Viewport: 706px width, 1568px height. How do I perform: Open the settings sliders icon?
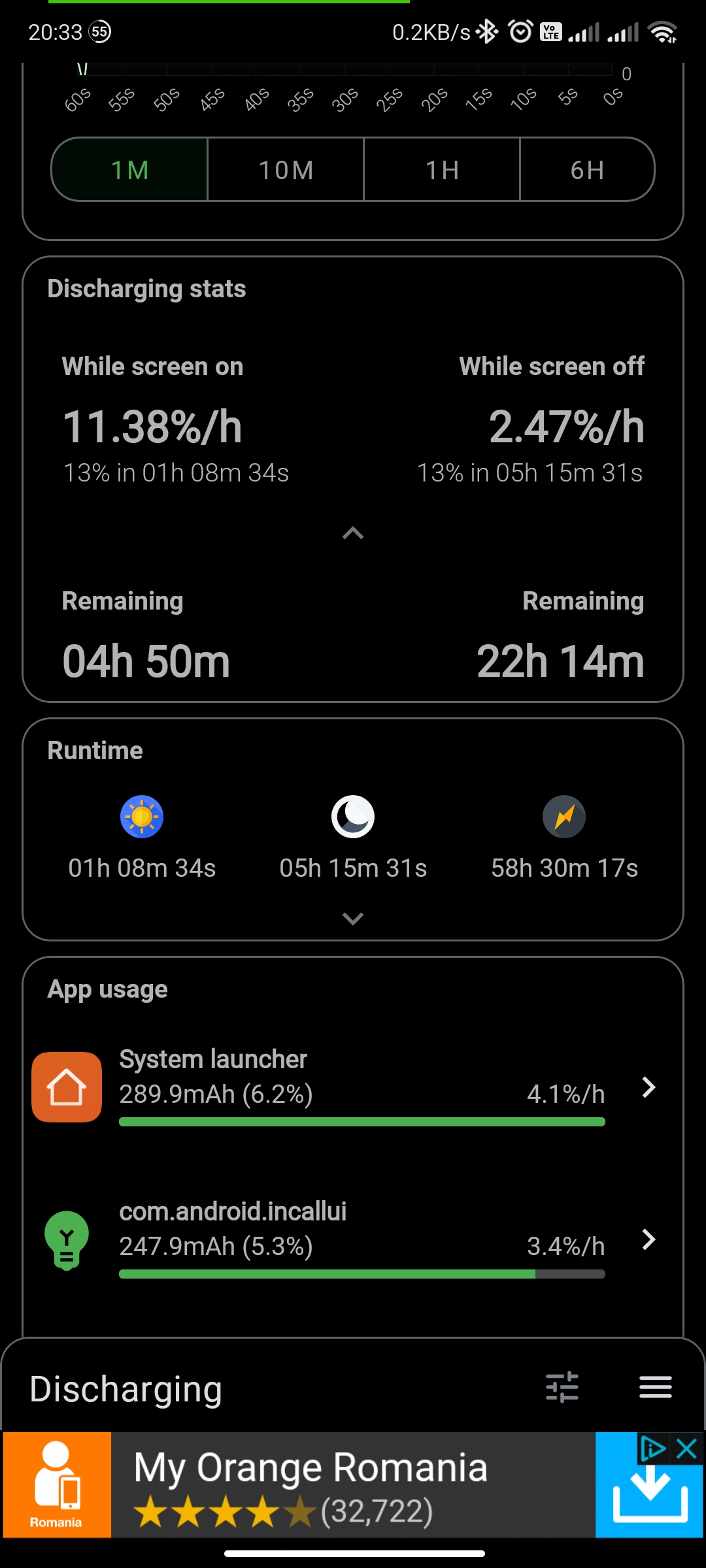[562, 1386]
